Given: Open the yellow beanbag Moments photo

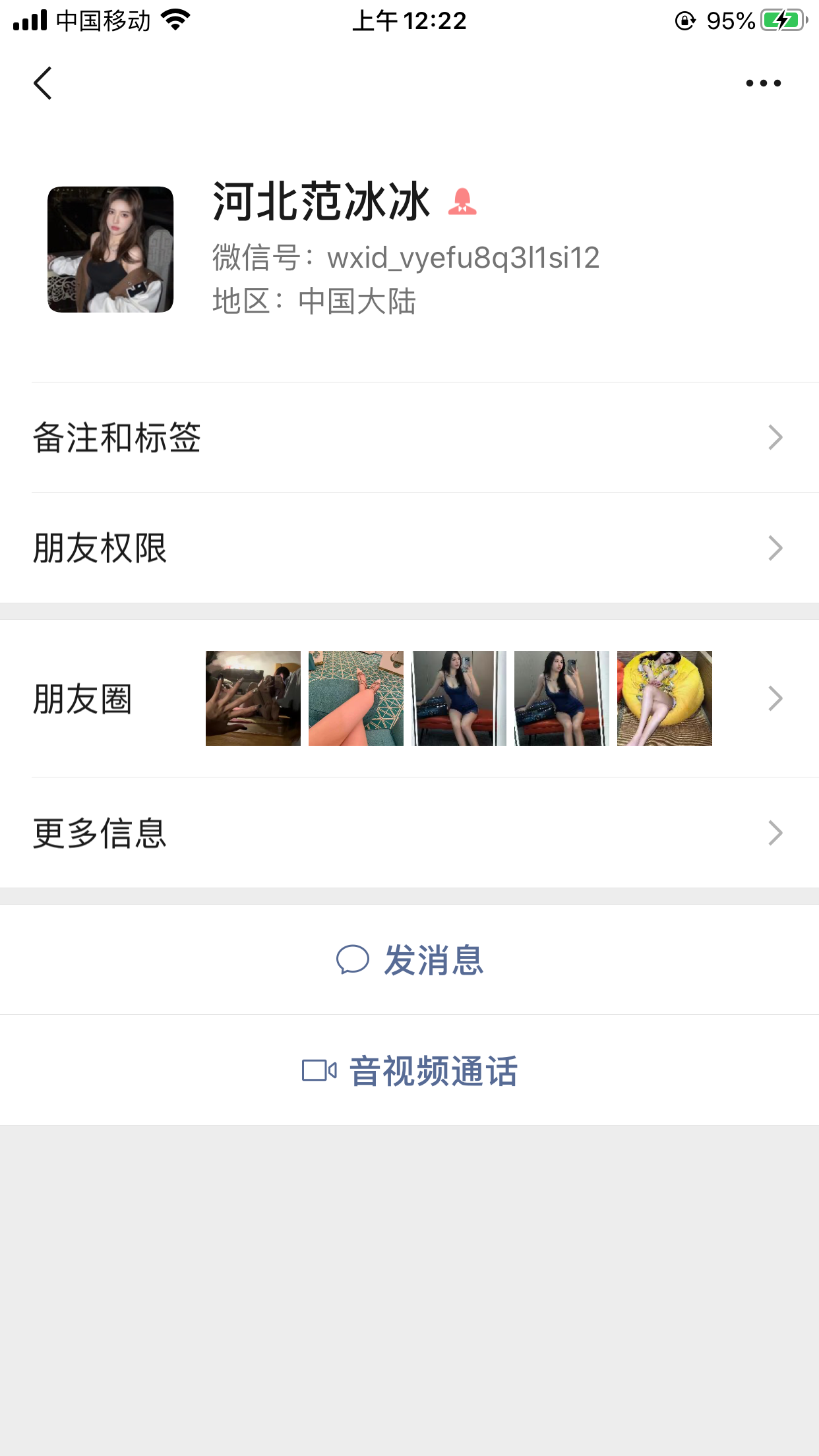Looking at the screenshot, I should (x=664, y=698).
